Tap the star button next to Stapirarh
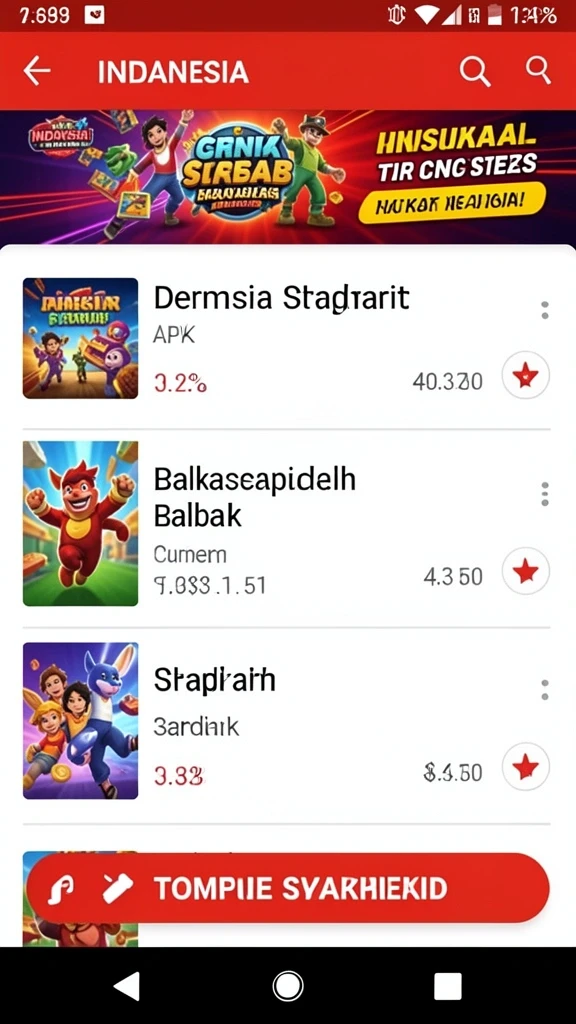The height and width of the screenshot is (1024, 576). tap(526, 767)
